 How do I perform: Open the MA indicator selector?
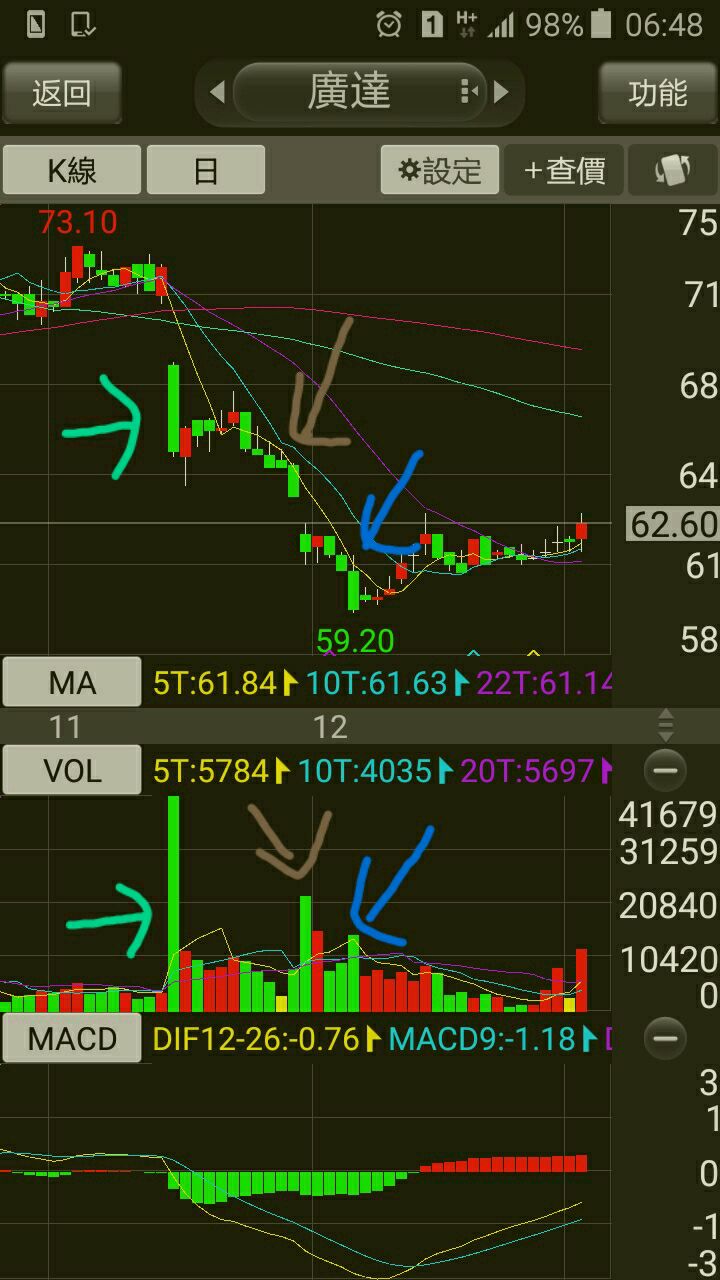point(71,683)
